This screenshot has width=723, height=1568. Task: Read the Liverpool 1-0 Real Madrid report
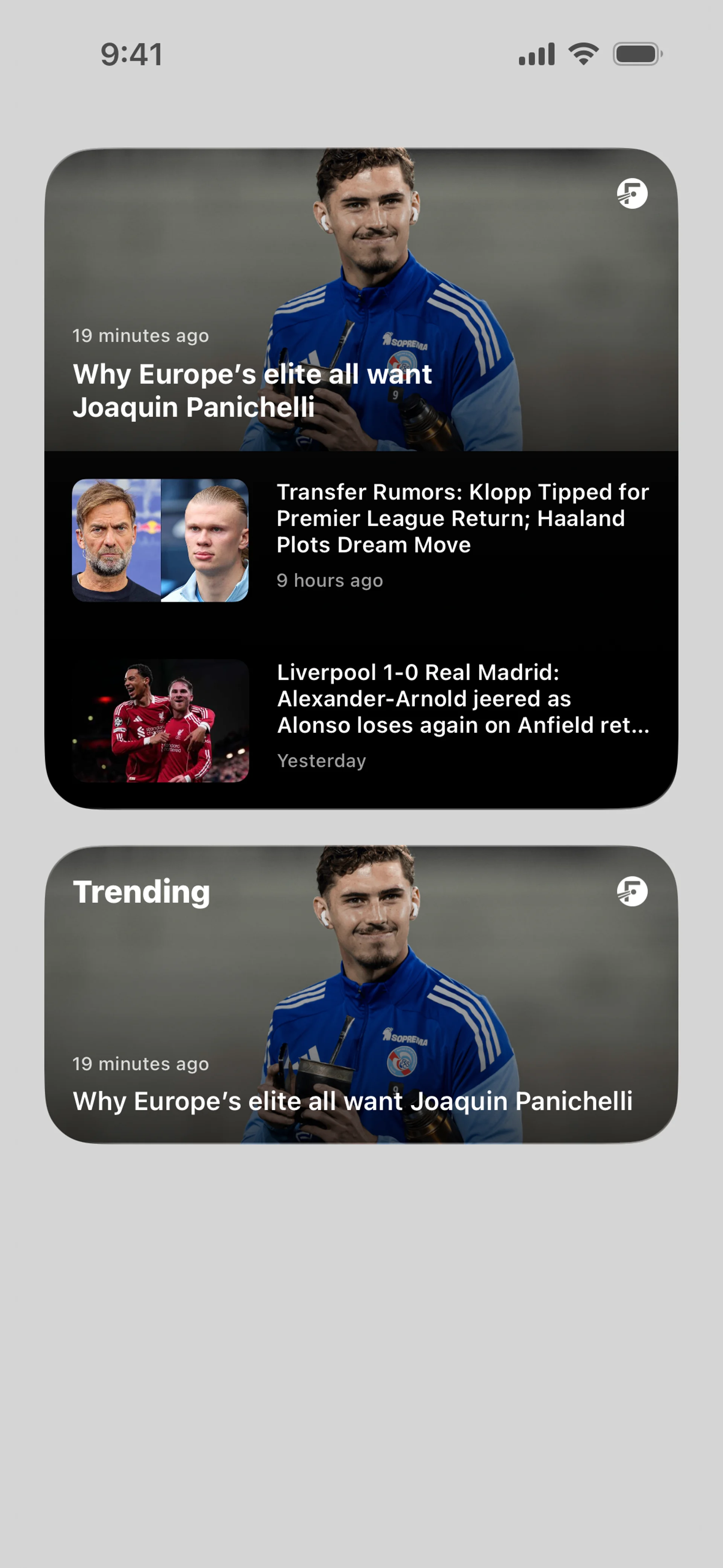click(462, 699)
